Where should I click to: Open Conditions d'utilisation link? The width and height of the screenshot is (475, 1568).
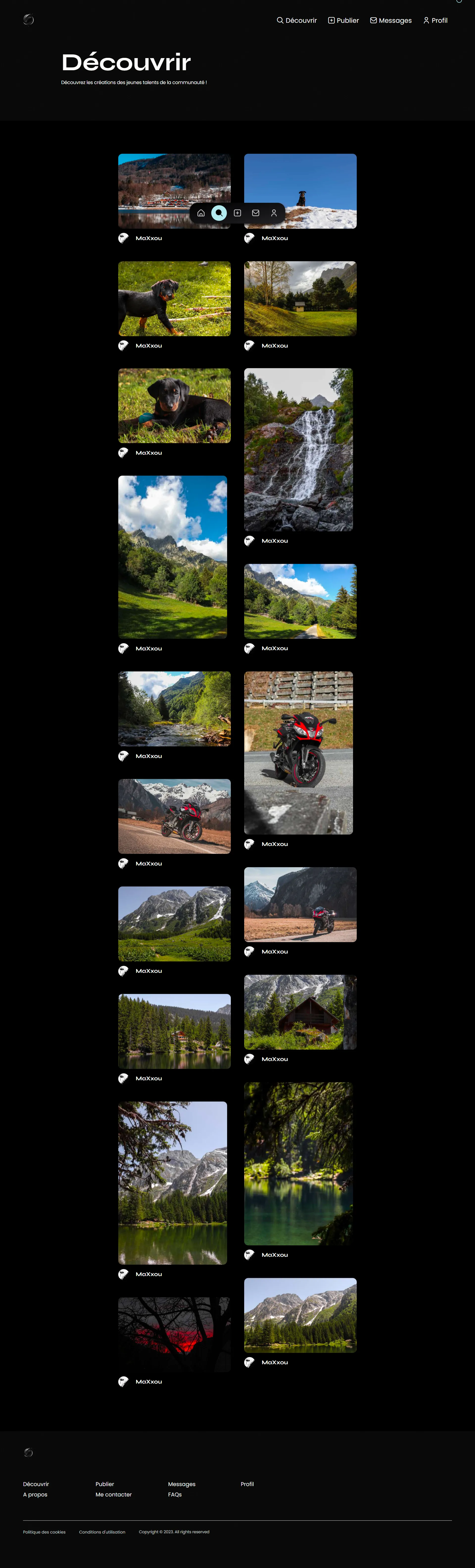102,1532
